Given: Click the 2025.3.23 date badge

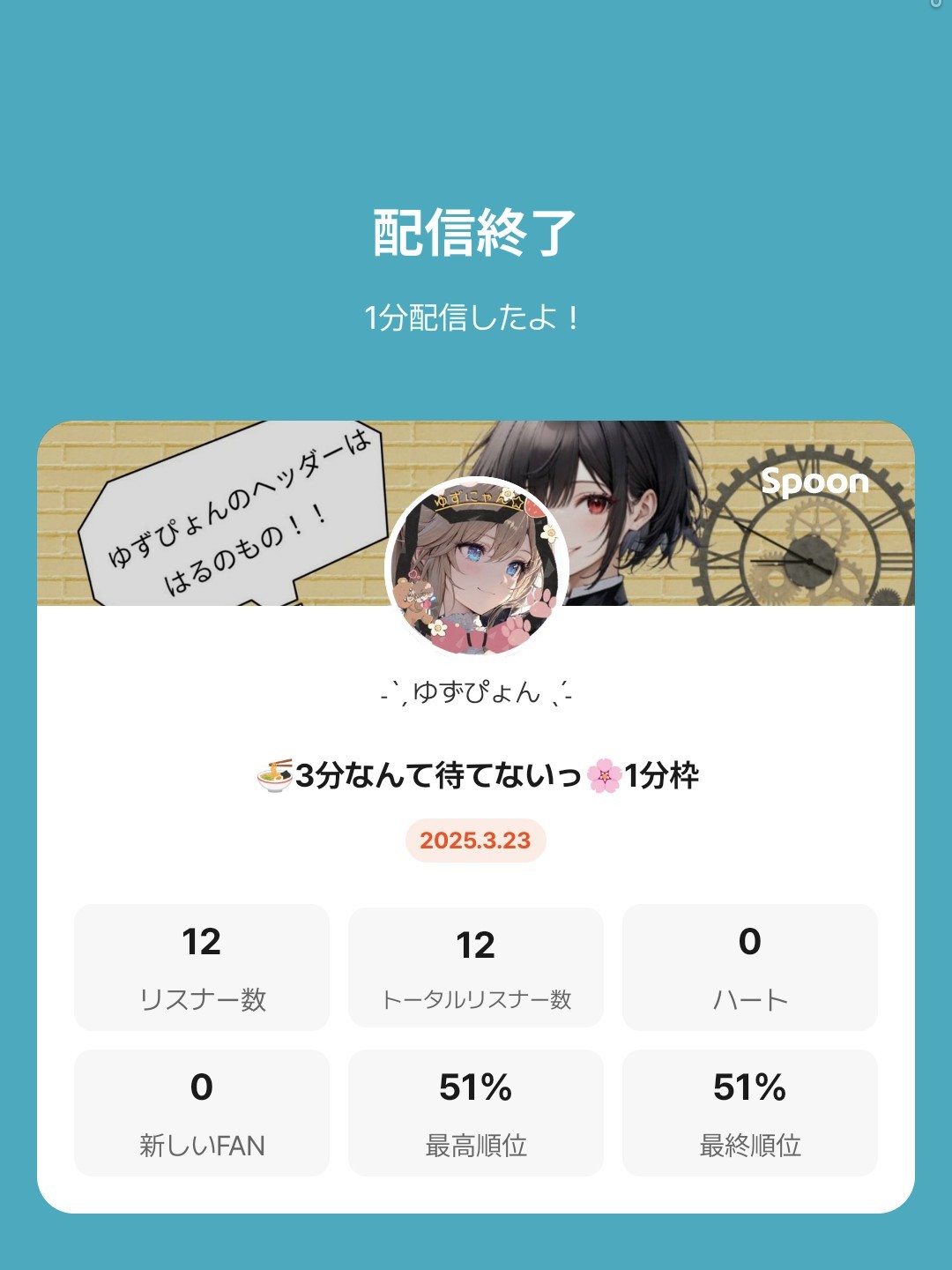Looking at the screenshot, I should click(476, 840).
